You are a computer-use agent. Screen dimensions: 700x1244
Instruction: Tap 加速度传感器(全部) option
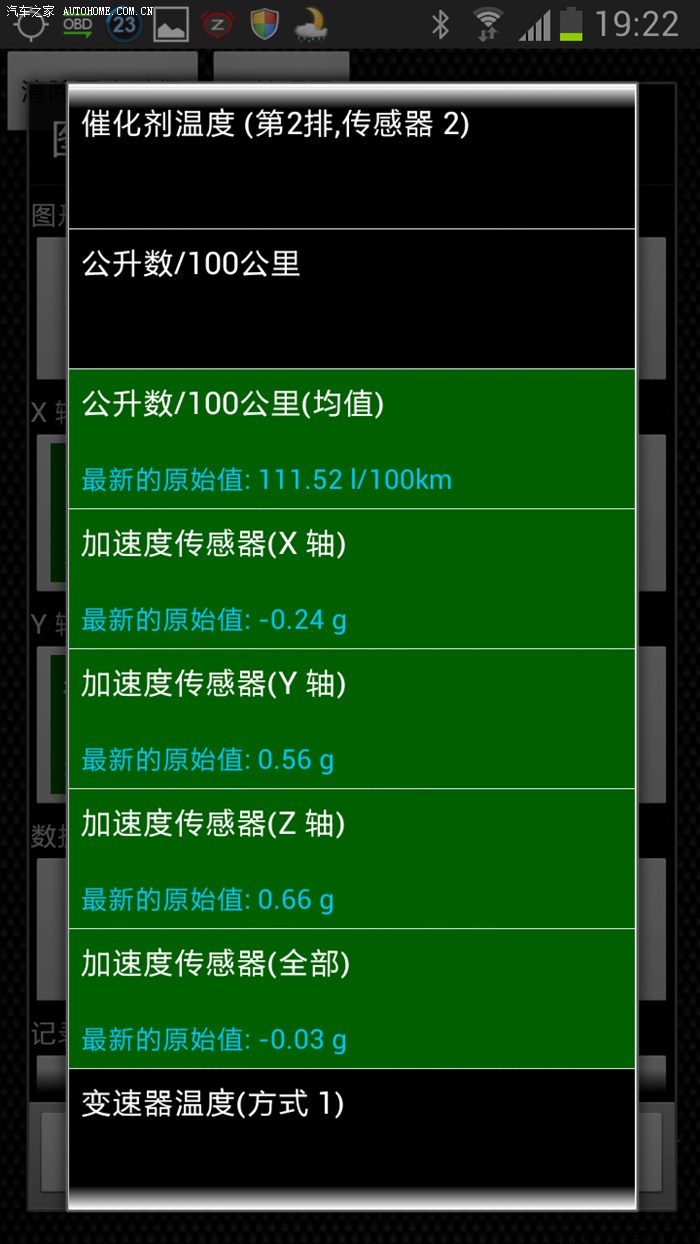351,998
